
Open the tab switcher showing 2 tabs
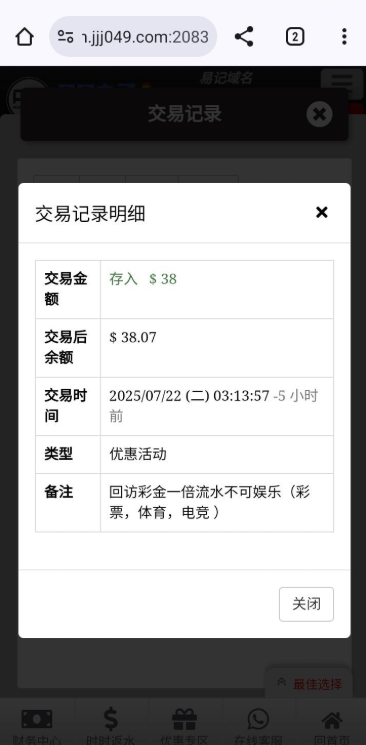click(x=295, y=37)
